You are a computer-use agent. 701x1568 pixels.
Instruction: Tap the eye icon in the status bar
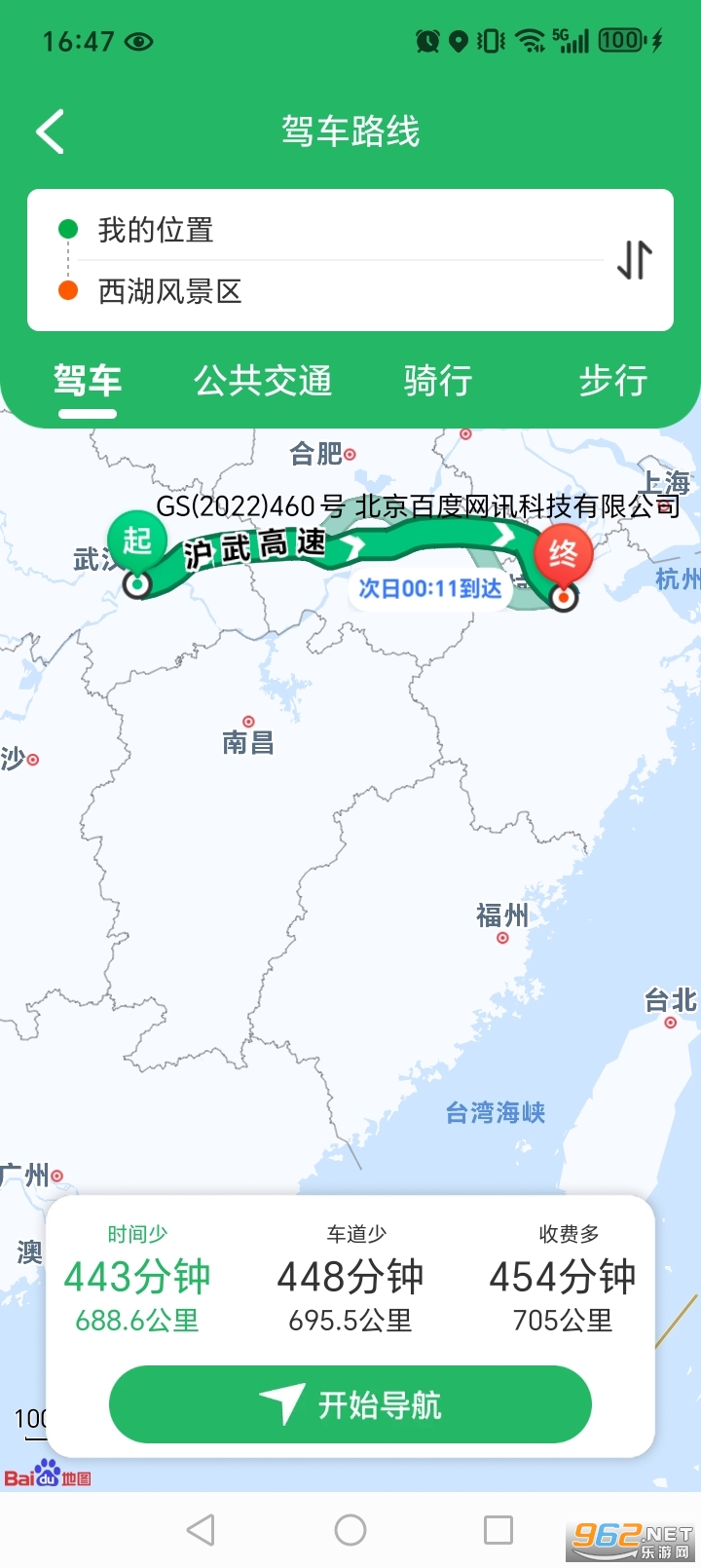click(x=138, y=41)
